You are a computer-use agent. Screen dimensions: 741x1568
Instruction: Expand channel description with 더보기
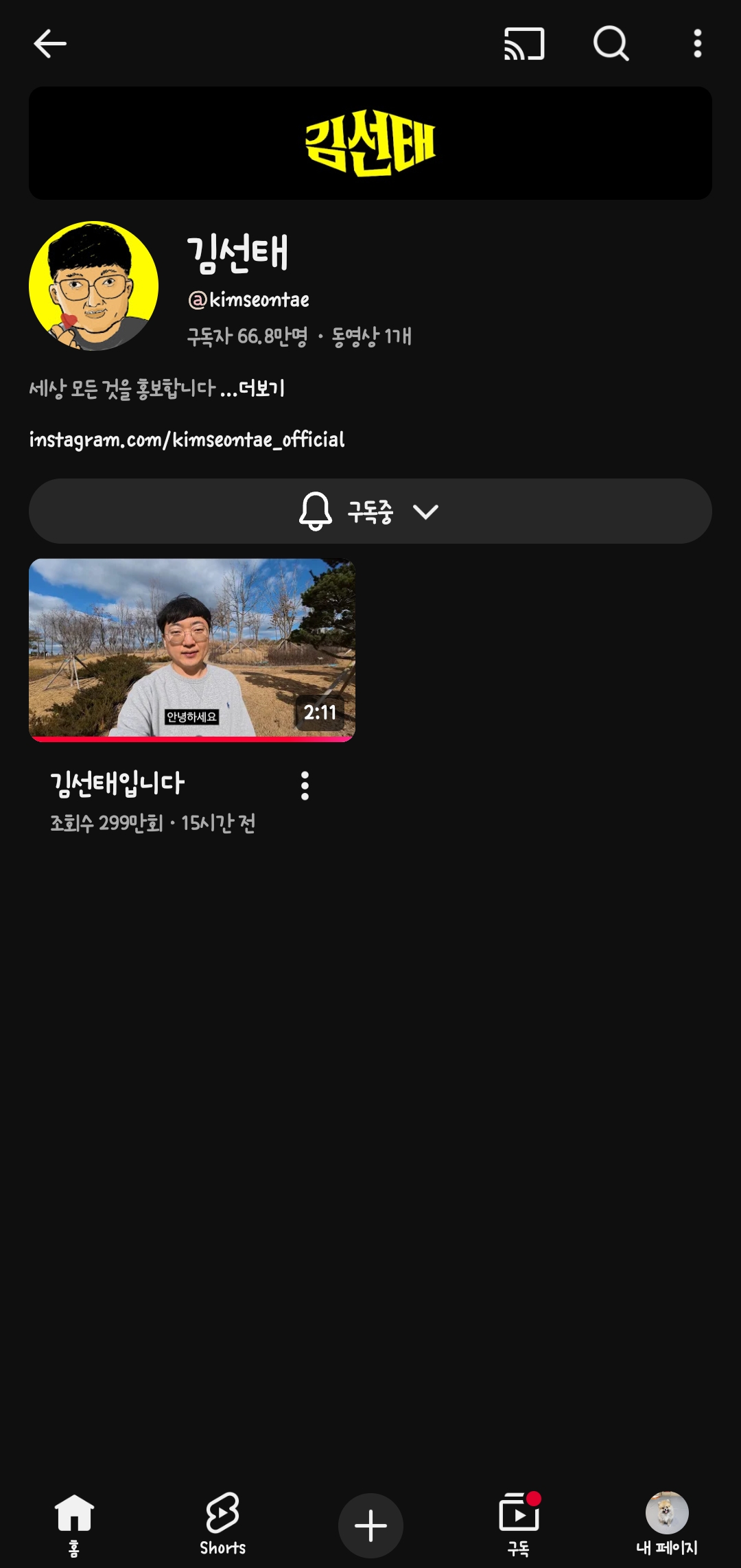(261, 389)
